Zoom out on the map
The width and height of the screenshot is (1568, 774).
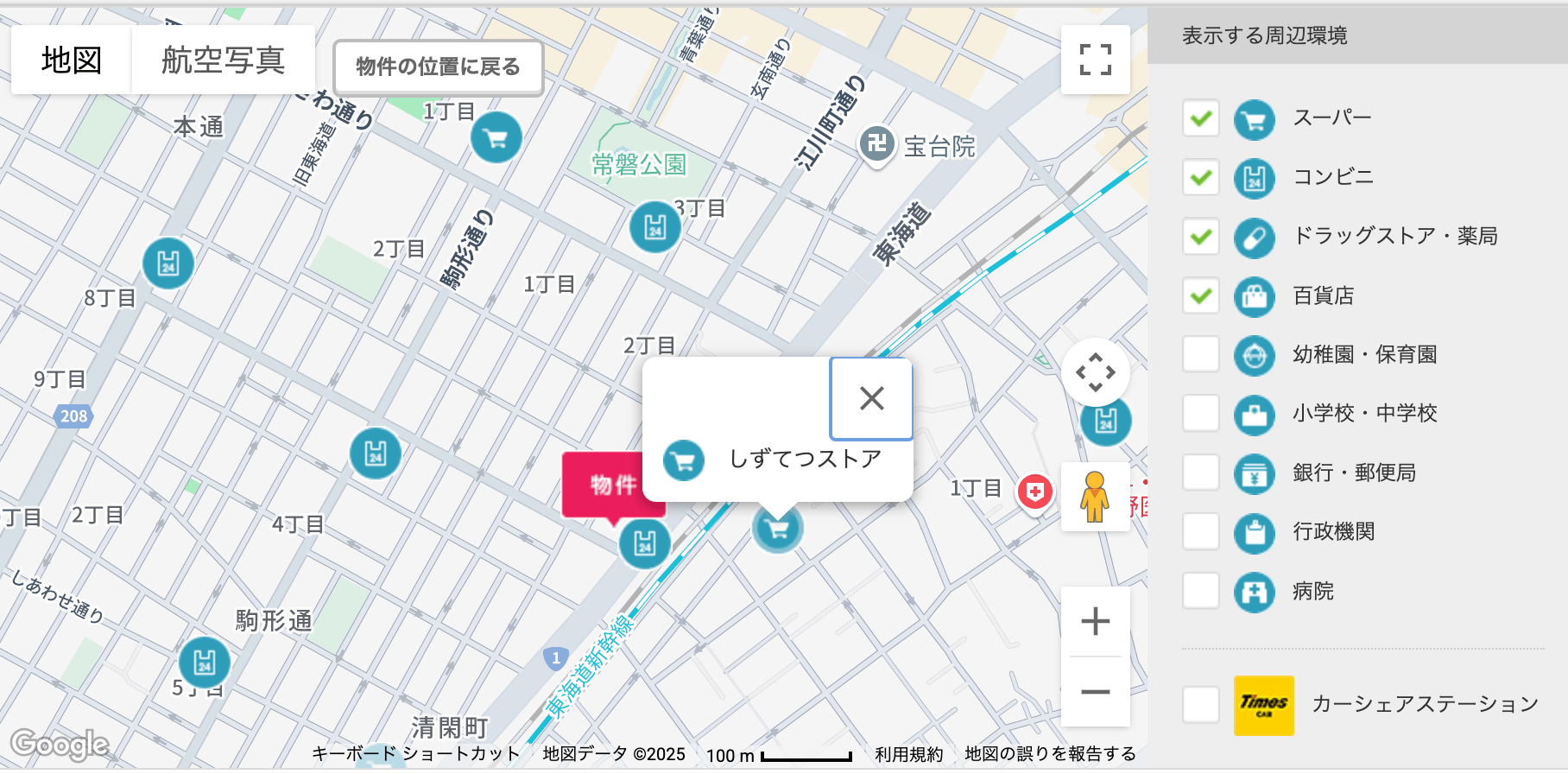click(x=1095, y=692)
